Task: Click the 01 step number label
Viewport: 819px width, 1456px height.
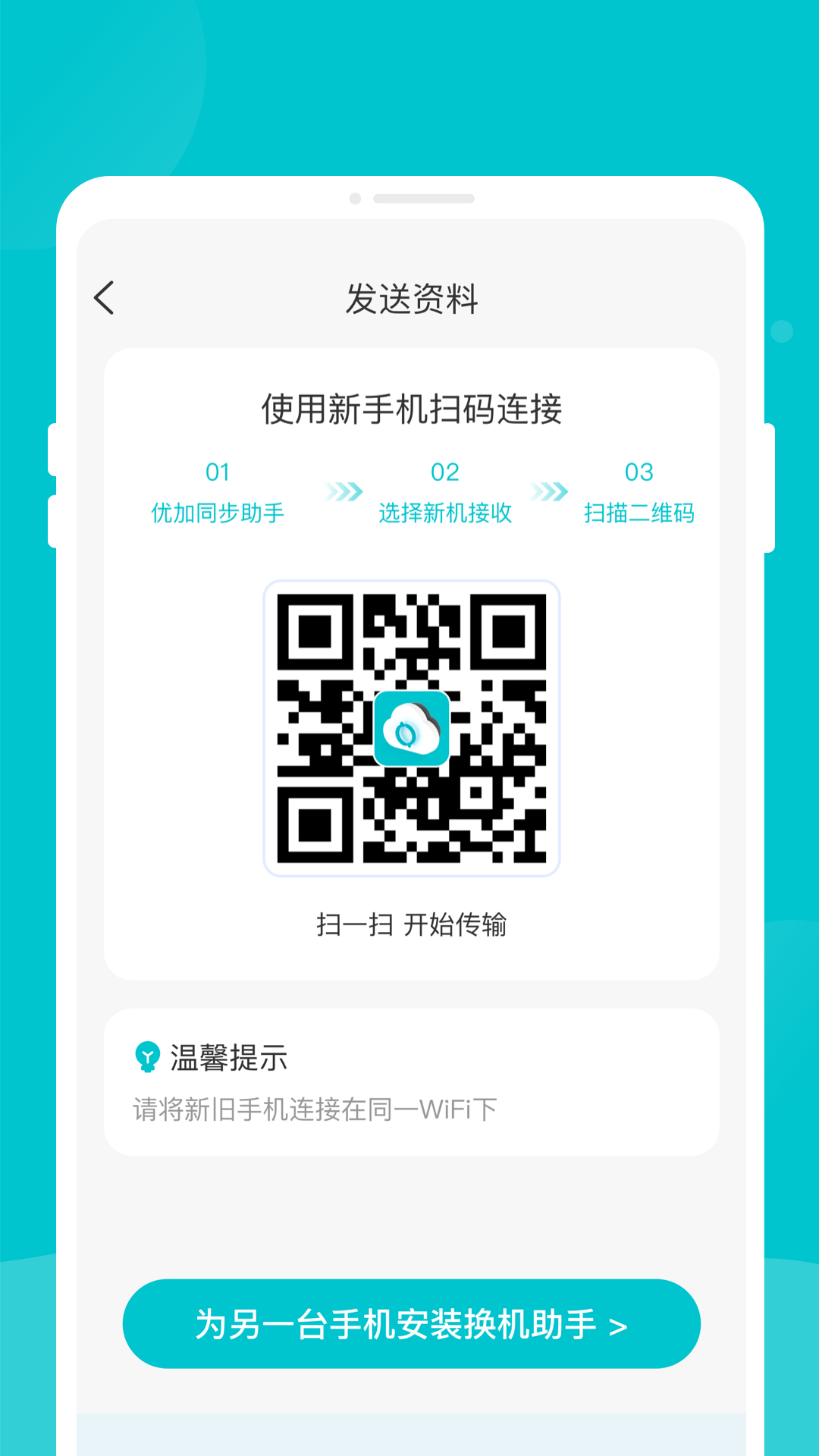Action: coord(218,472)
